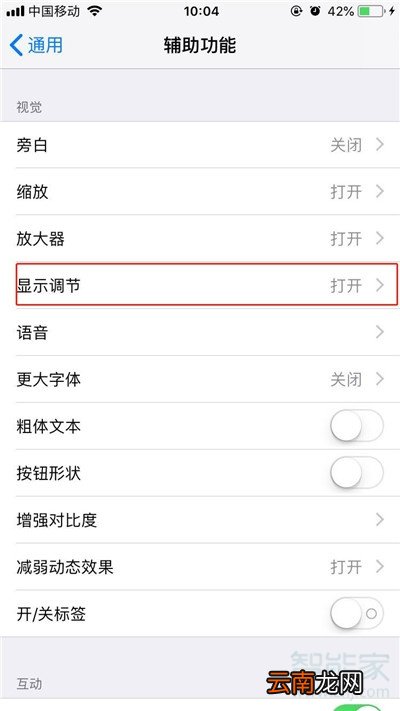Turn on 按钮形状

(x=357, y=473)
